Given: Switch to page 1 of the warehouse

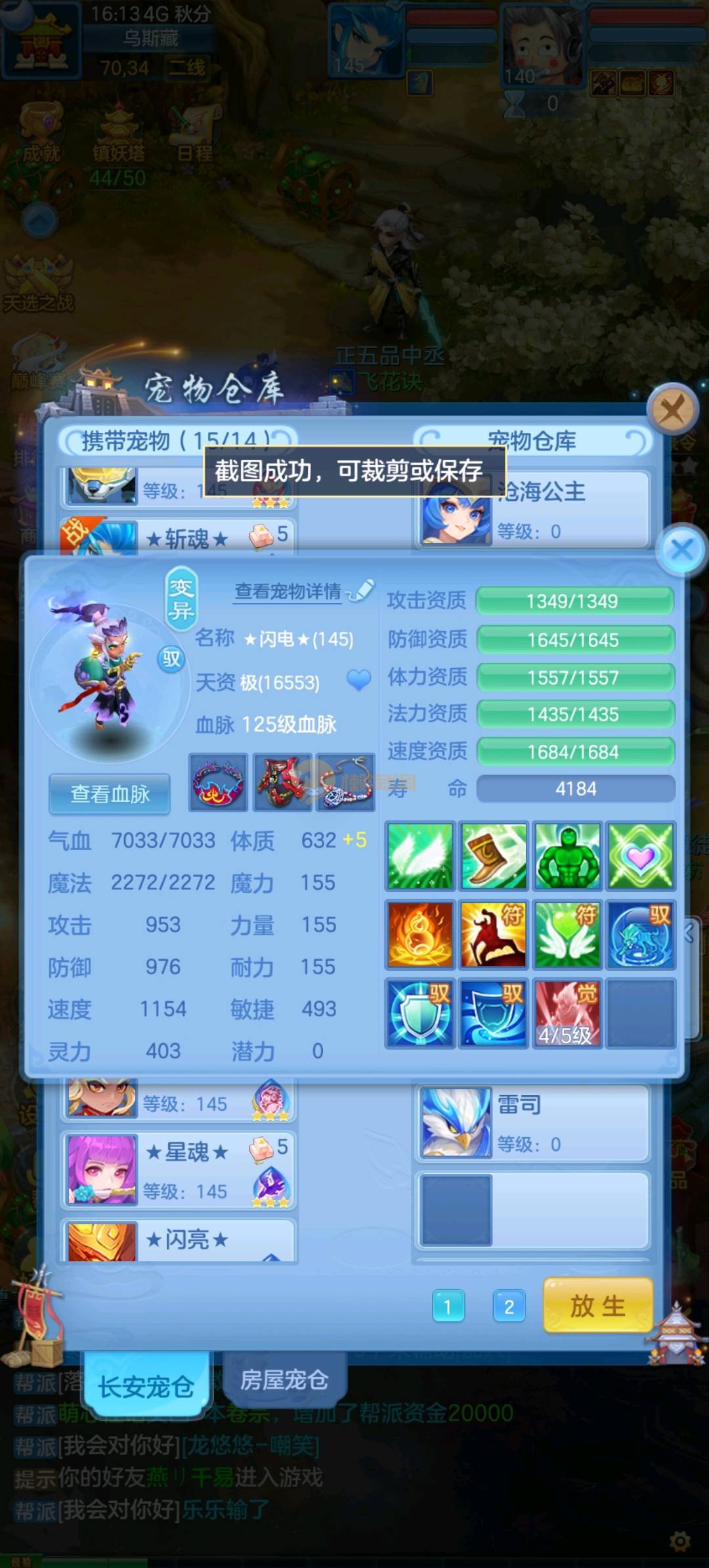Looking at the screenshot, I should pos(448,1306).
